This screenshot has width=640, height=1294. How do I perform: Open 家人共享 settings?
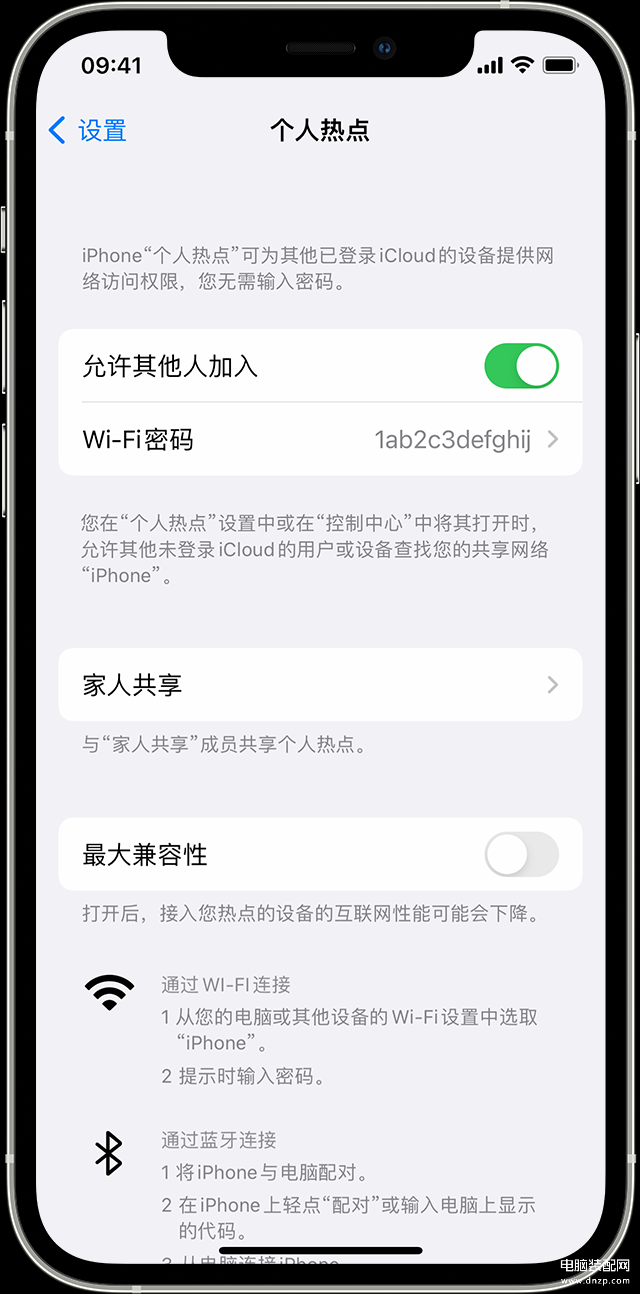[x=320, y=685]
